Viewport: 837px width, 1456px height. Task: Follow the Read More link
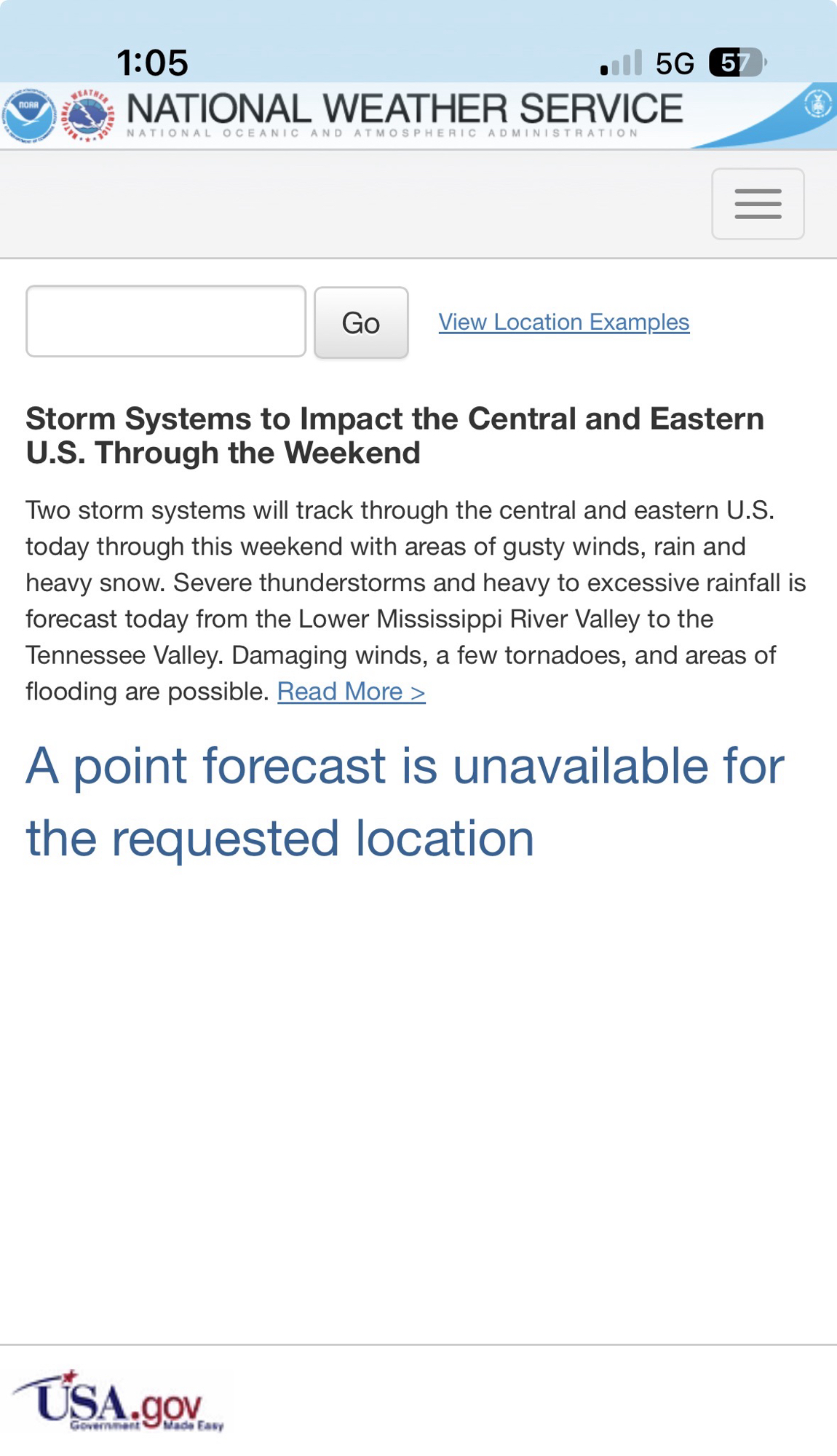click(351, 692)
